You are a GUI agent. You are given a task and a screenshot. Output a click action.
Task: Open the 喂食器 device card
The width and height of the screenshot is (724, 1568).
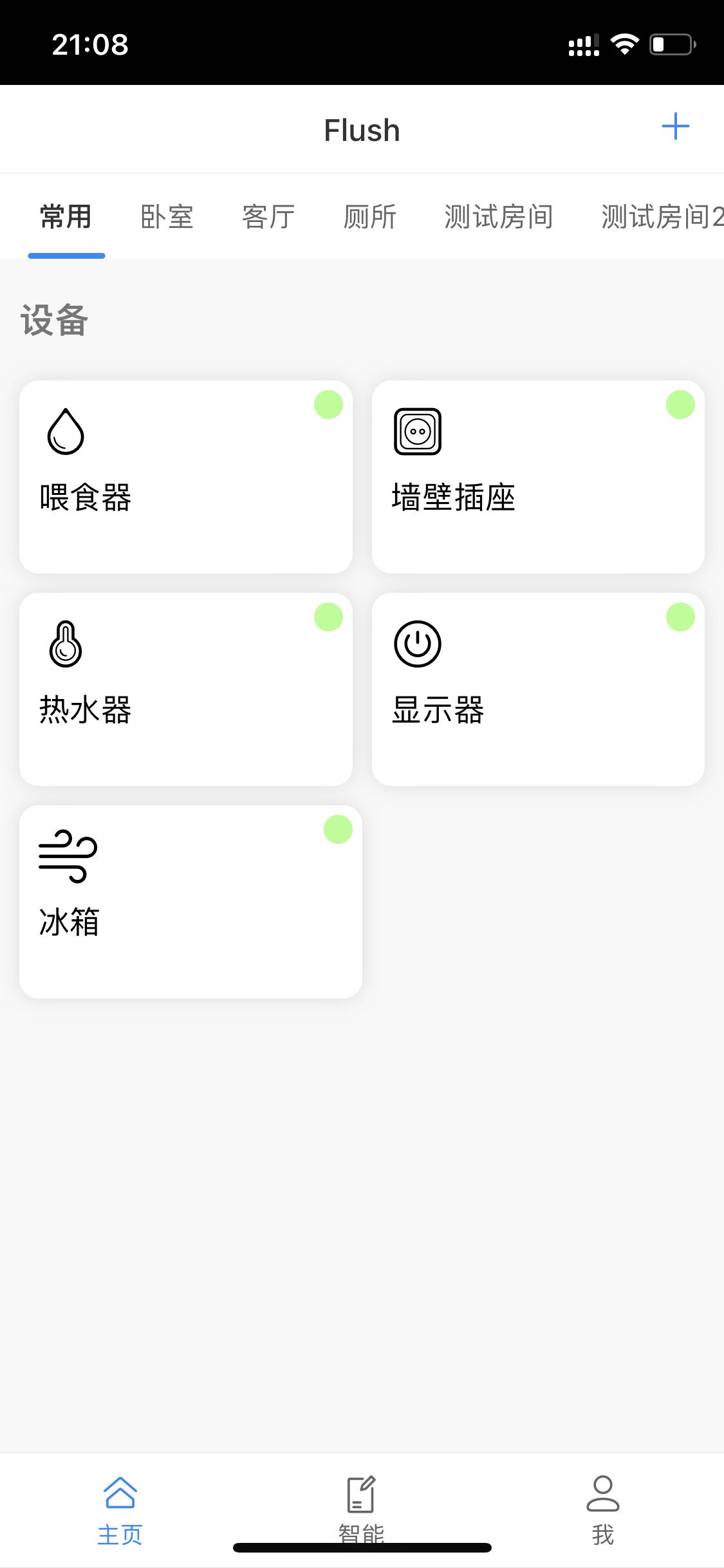coord(186,477)
